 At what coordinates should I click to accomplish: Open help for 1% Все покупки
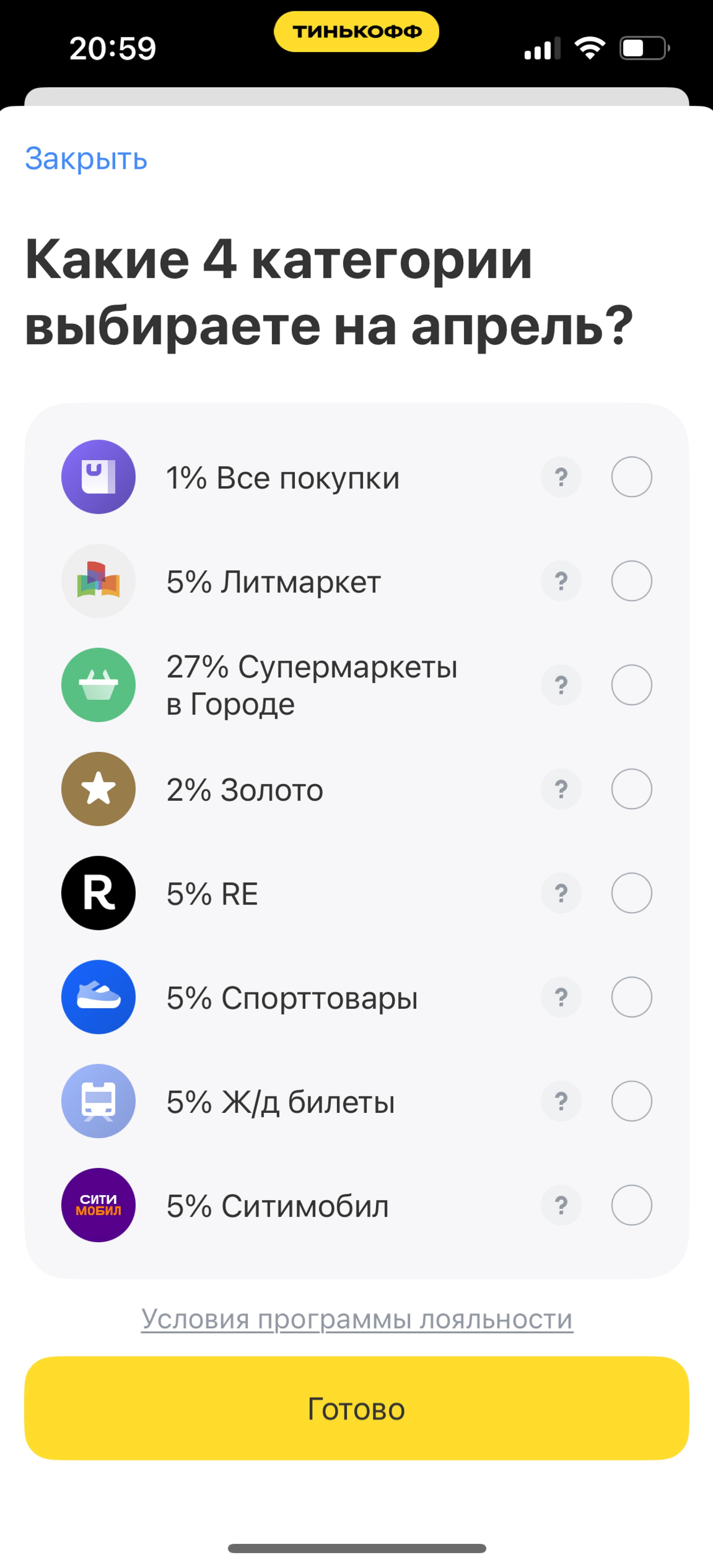tap(561, 477)
